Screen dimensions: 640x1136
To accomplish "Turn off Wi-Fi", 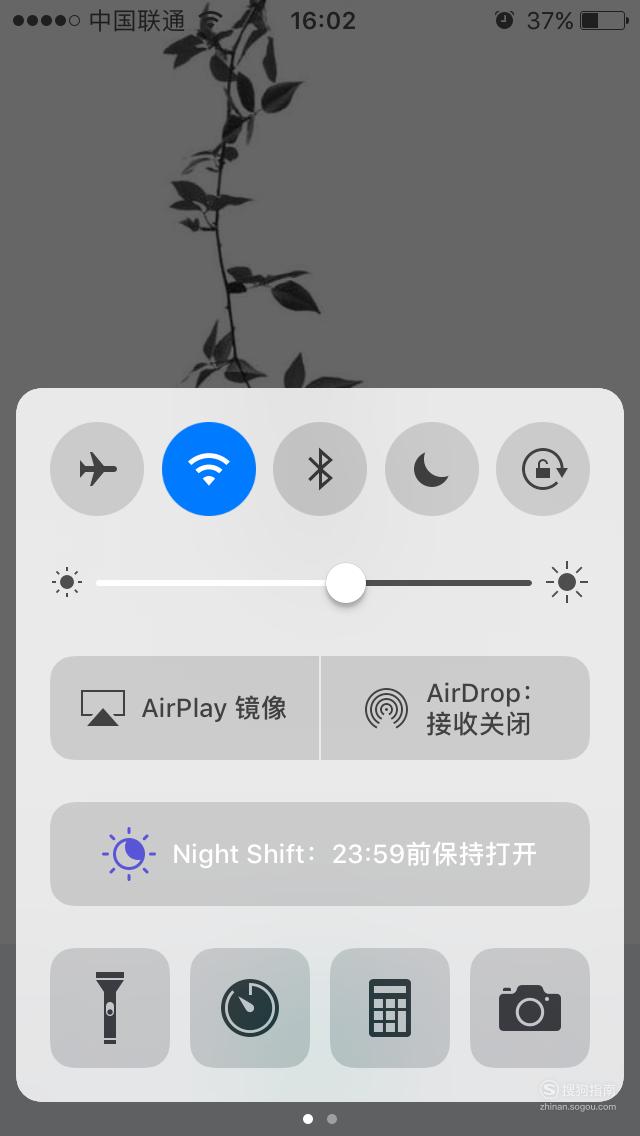I will pyautogui.click(x=209, y=469).
